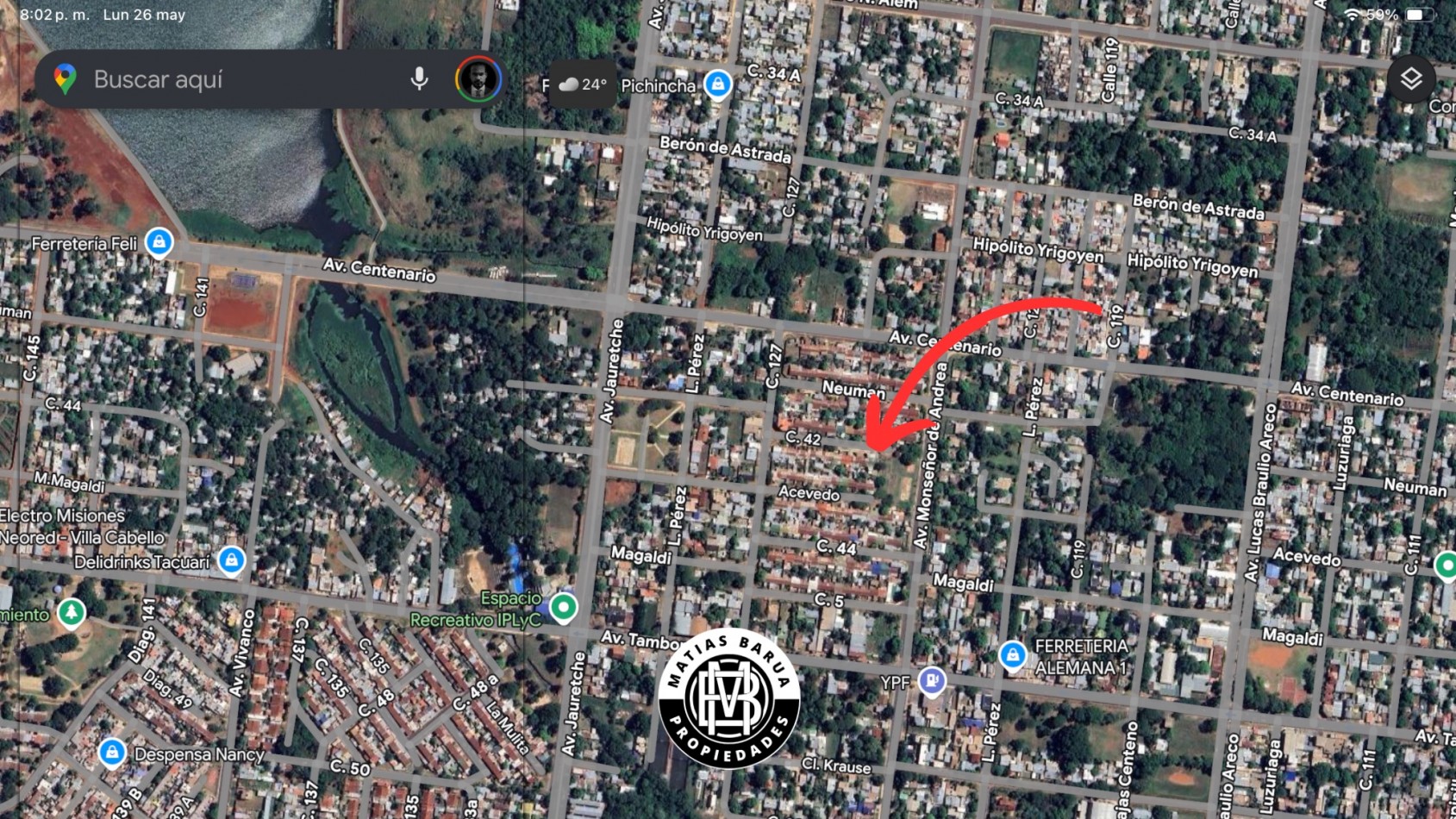
Task: Open the YPF gas station marker
Action: [931, 681]
